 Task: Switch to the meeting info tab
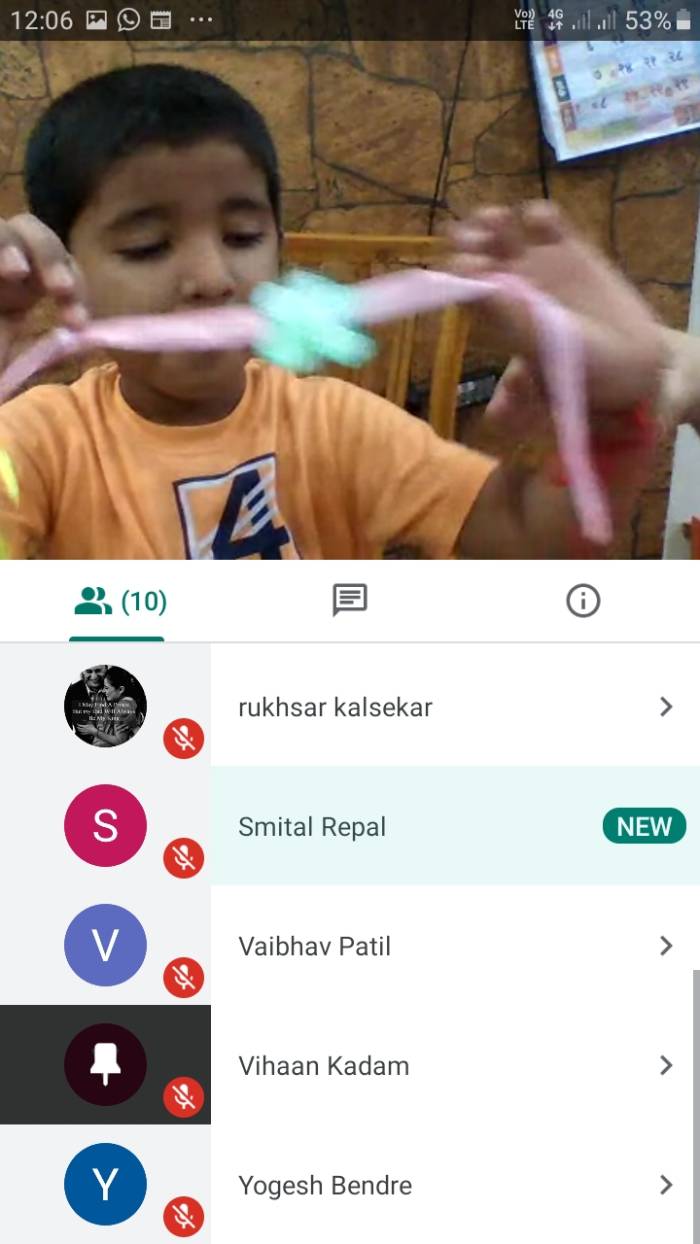(583, 601)
